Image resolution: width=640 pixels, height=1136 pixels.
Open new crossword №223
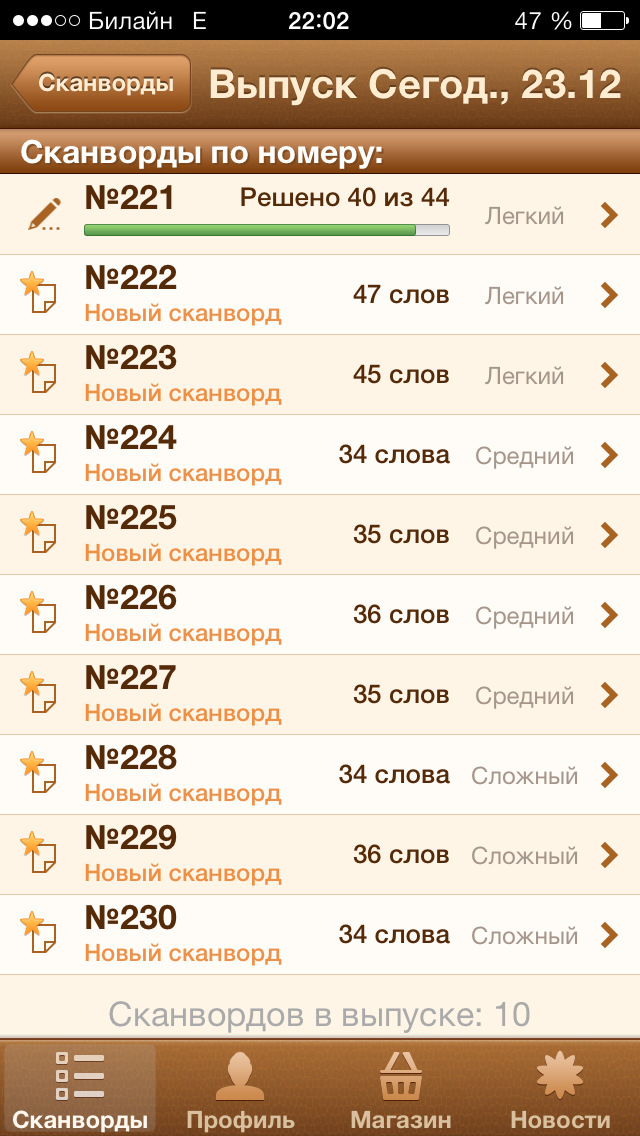(x=320, y=374)
